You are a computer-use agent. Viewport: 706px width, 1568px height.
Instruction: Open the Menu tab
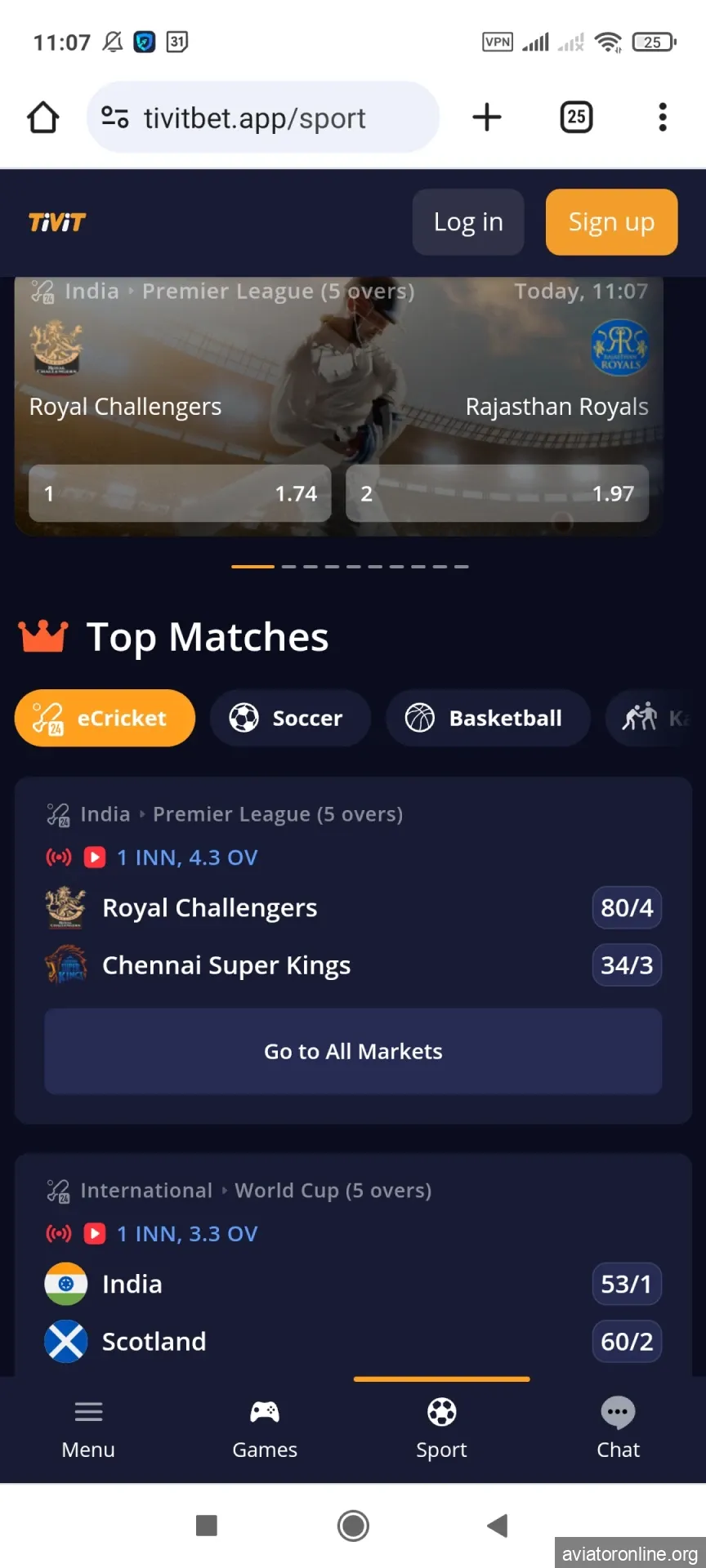pyautogui.click(x=88, y=1429)
